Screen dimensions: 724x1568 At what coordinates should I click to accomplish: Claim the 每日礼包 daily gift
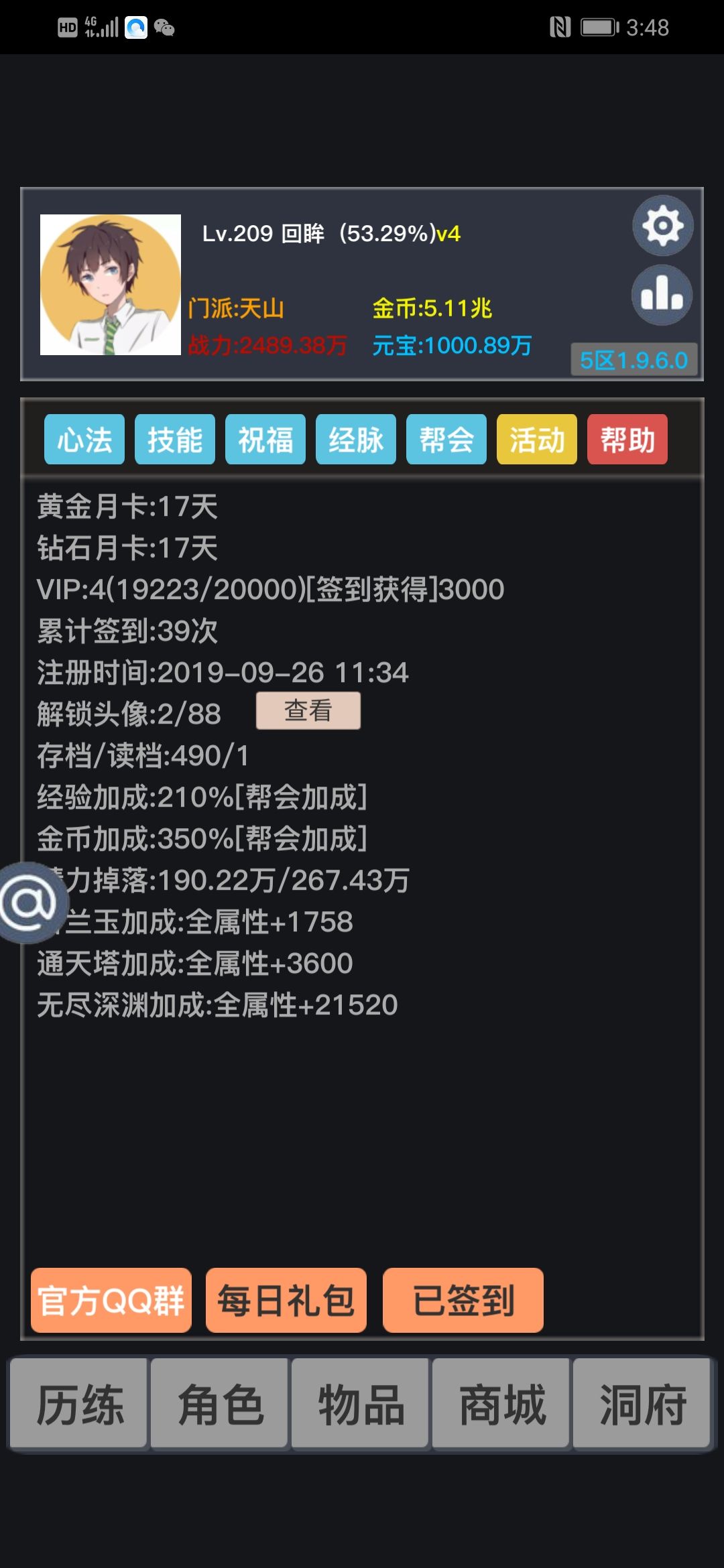click(x=286, y=1300)
